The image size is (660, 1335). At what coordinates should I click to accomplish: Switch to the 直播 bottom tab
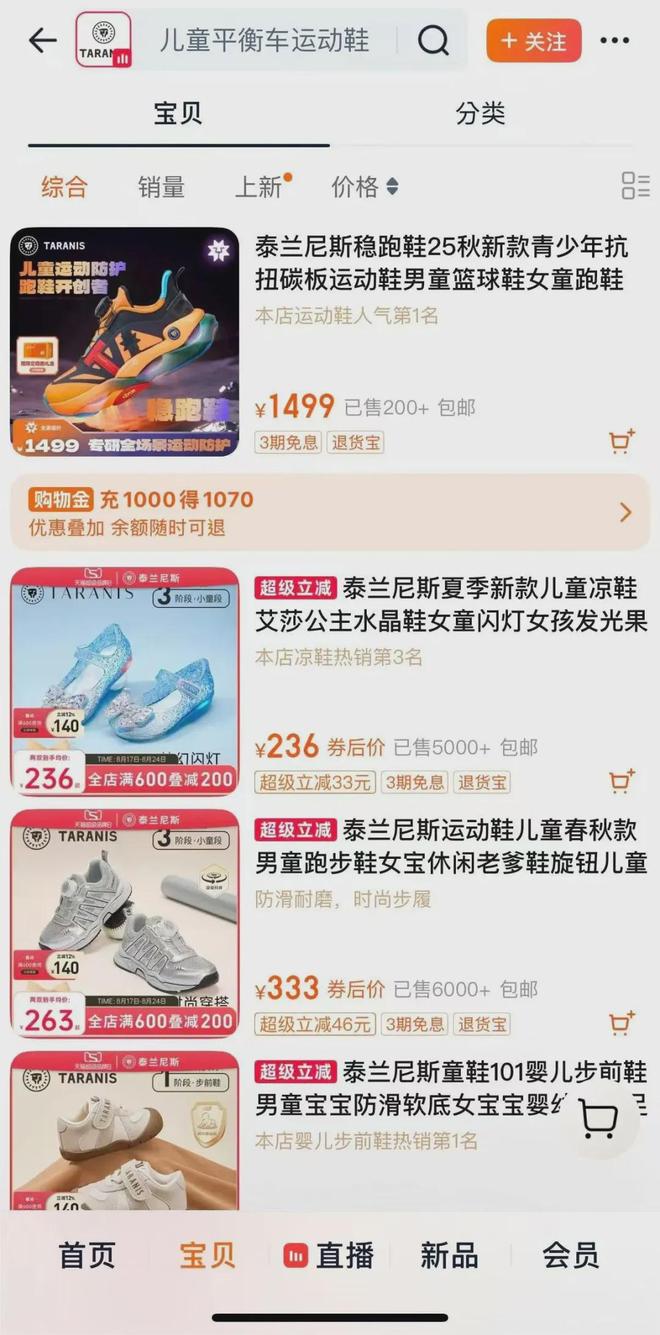coord(329,1255)
